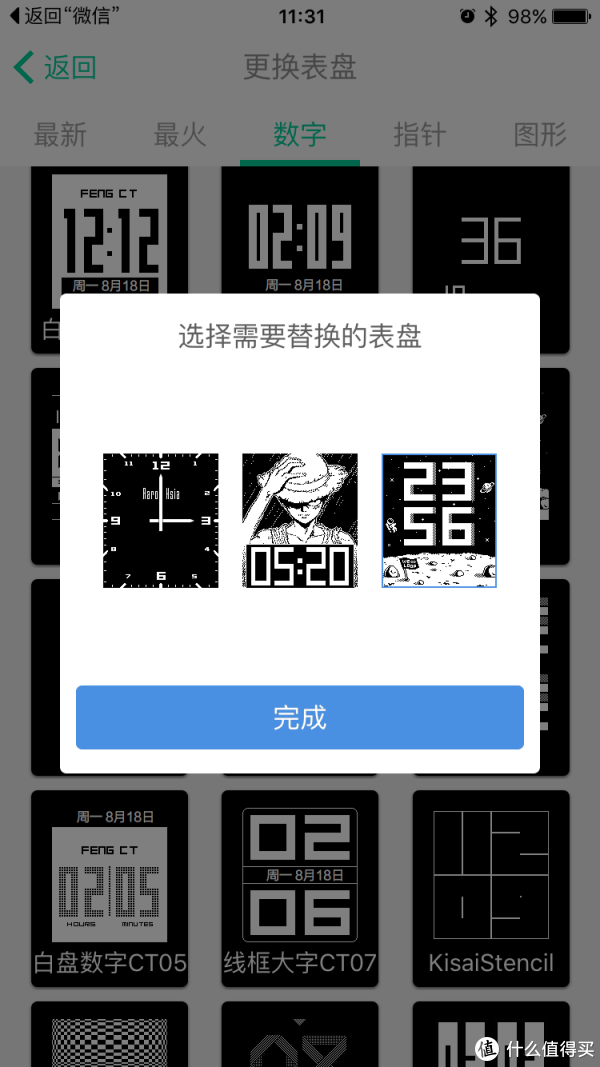Choose the 05:20 straw hat watch face
Screen dimensions: 600x1067
[x=300, y=521]
